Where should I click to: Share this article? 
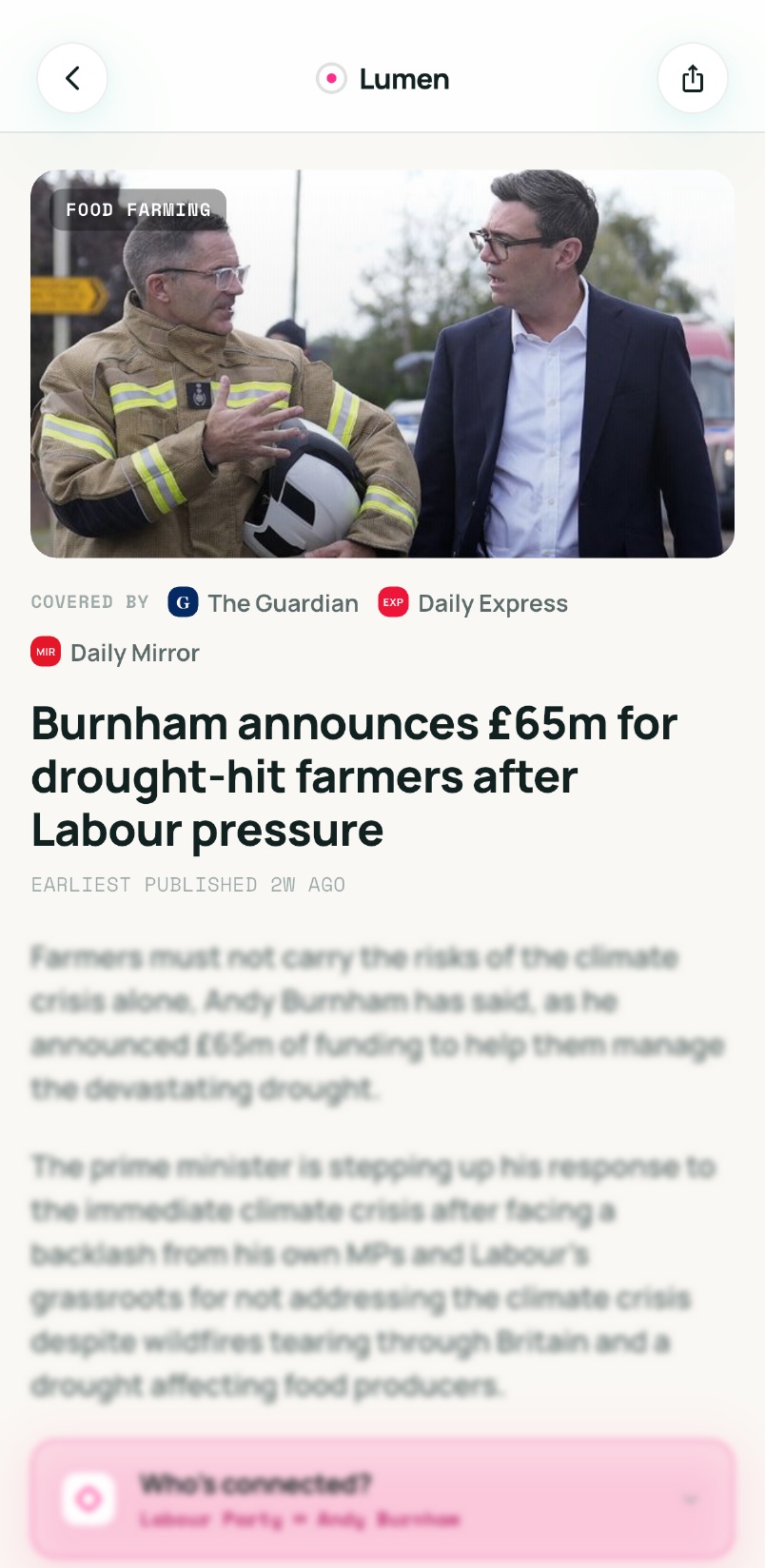coord(693,78)
